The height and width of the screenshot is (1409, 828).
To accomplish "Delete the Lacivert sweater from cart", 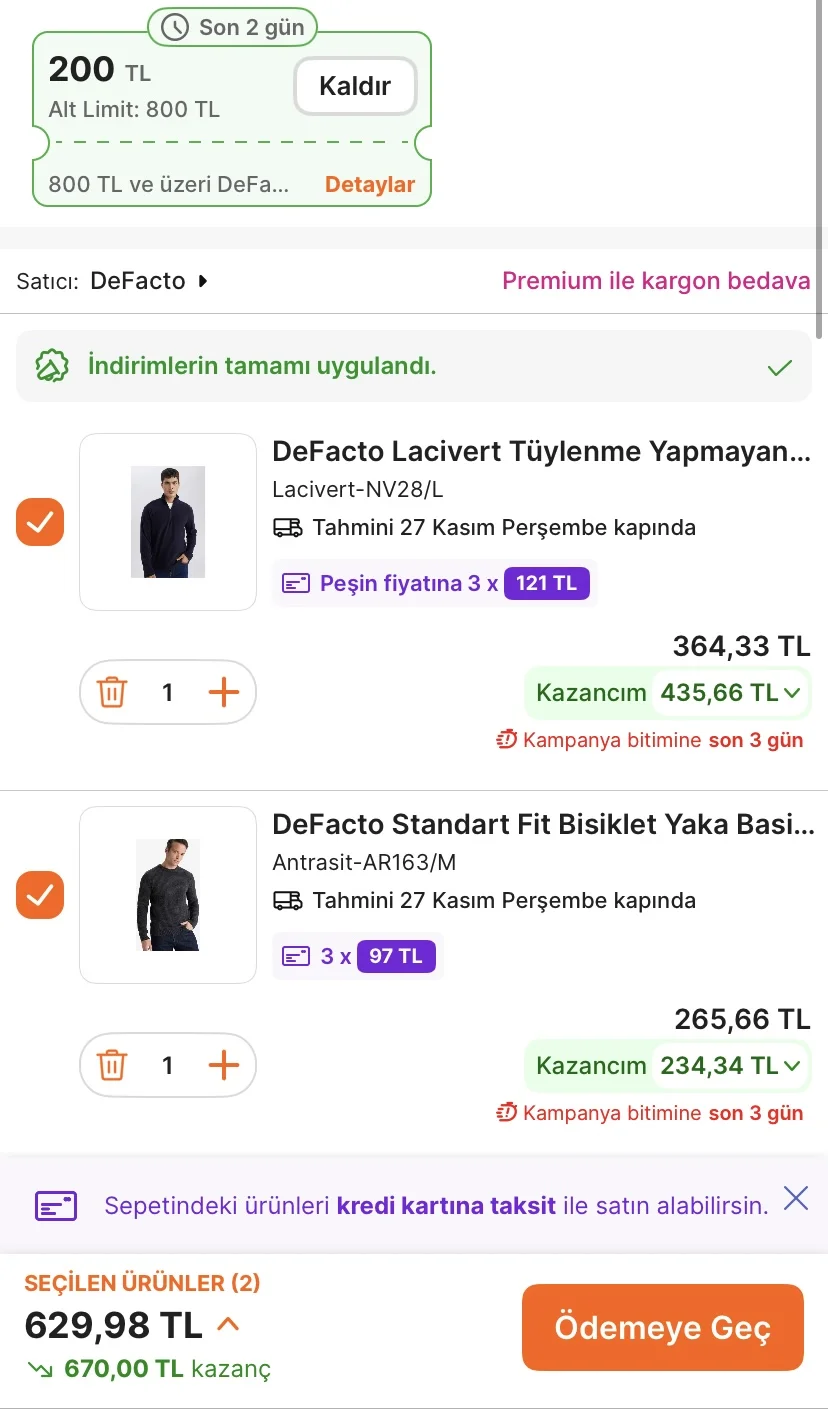I will [x=112, y=692].
